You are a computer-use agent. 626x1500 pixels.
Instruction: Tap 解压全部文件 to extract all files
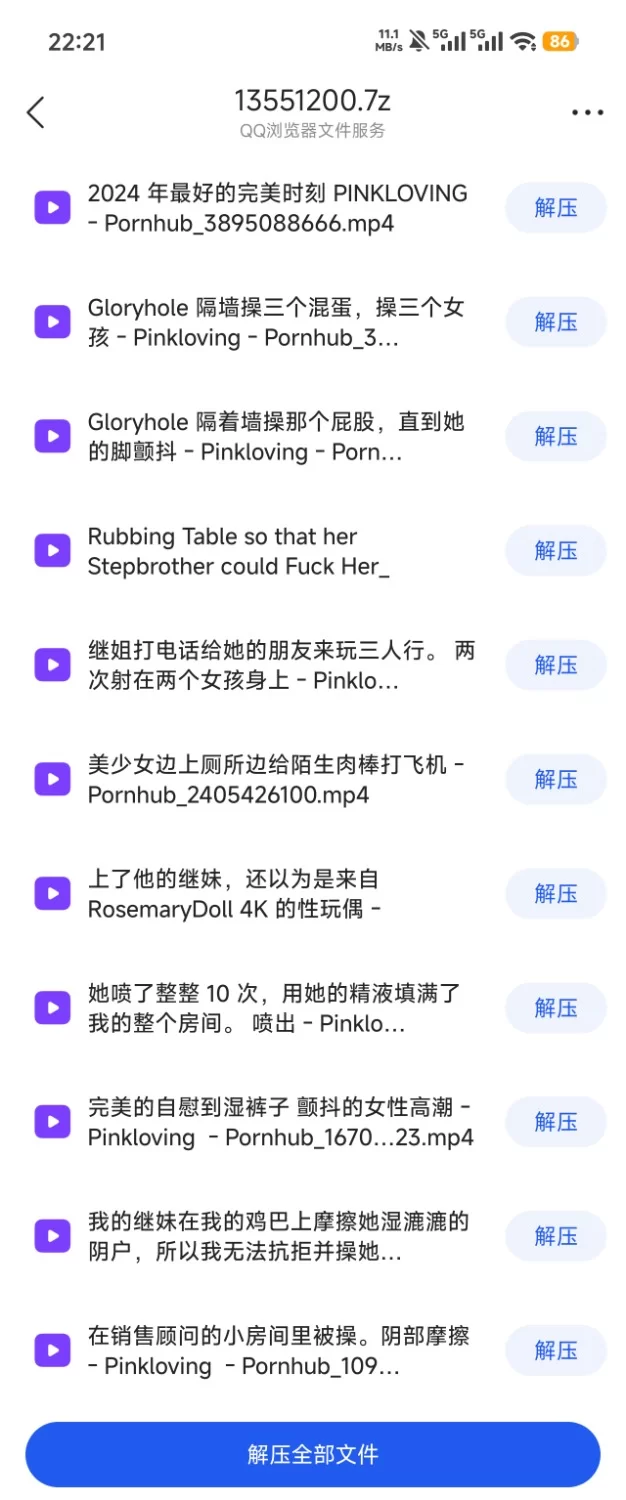point(312,1454)
